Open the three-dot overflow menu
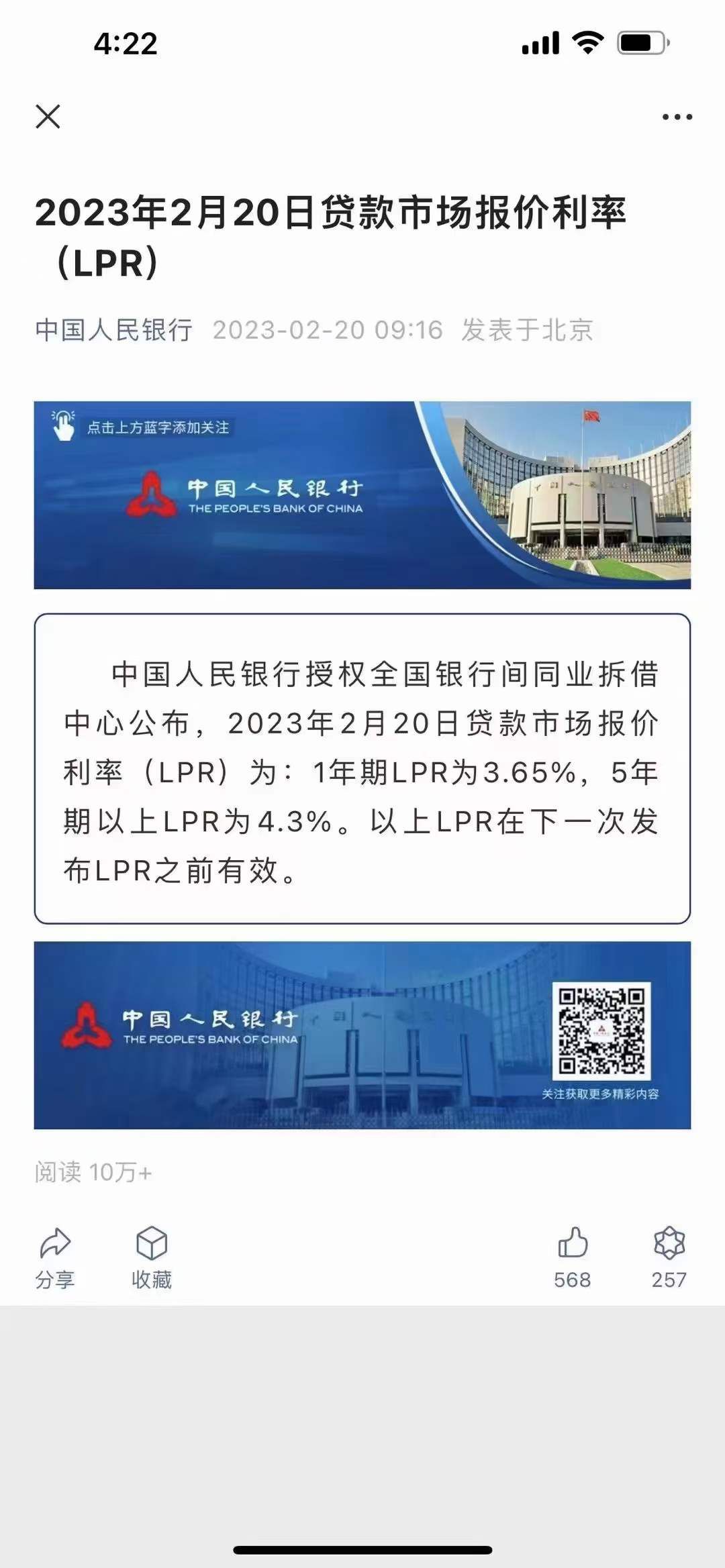 (x=677, y=117)
